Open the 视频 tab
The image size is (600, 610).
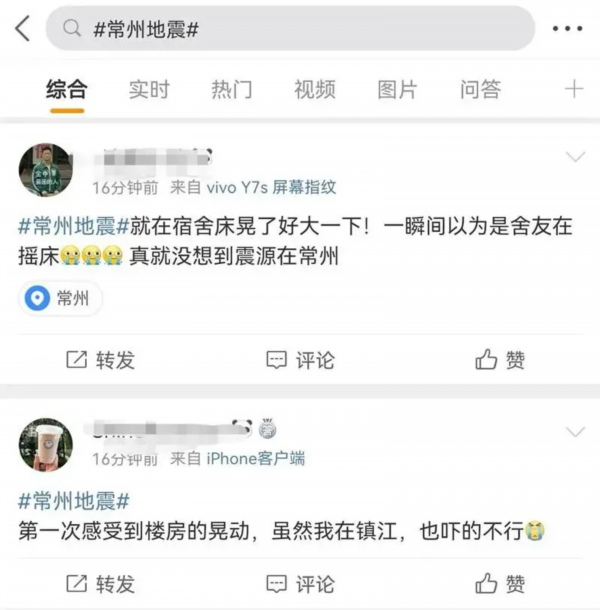[314, 89]
